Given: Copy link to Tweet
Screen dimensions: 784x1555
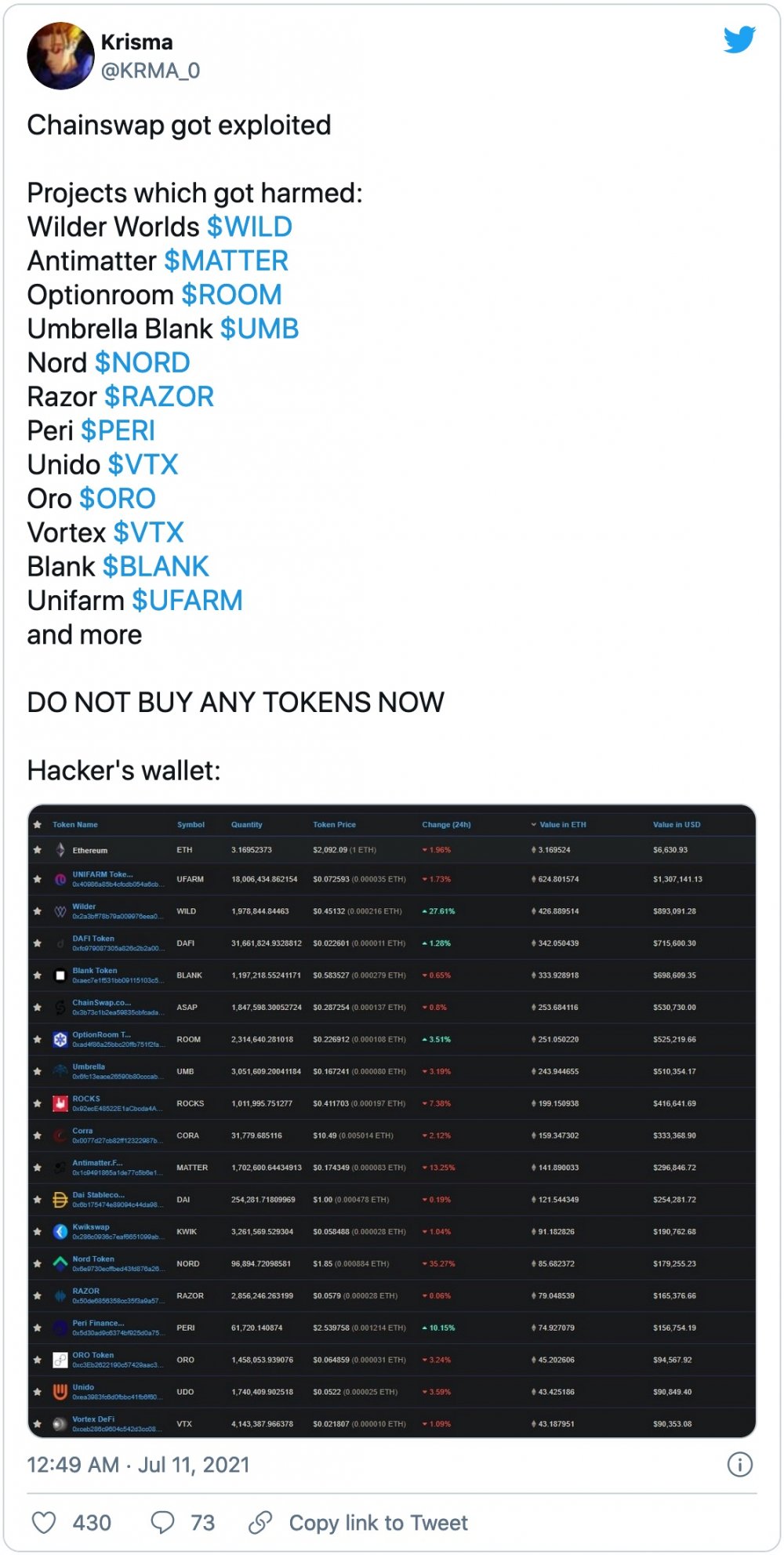Looking at the screenshot, I should (359, 1523).
